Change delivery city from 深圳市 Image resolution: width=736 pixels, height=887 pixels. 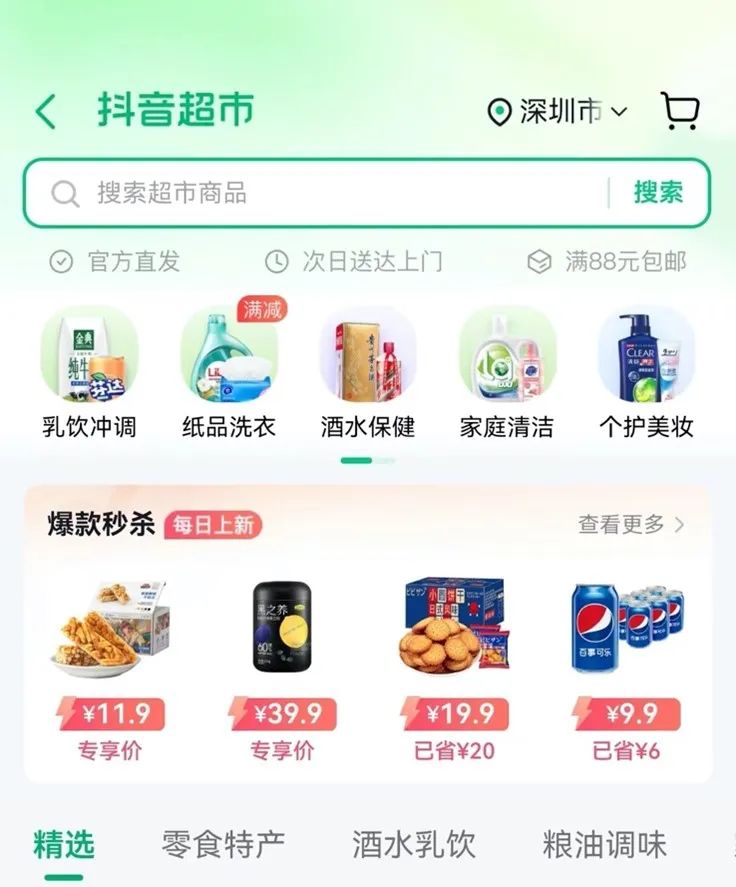557,111
